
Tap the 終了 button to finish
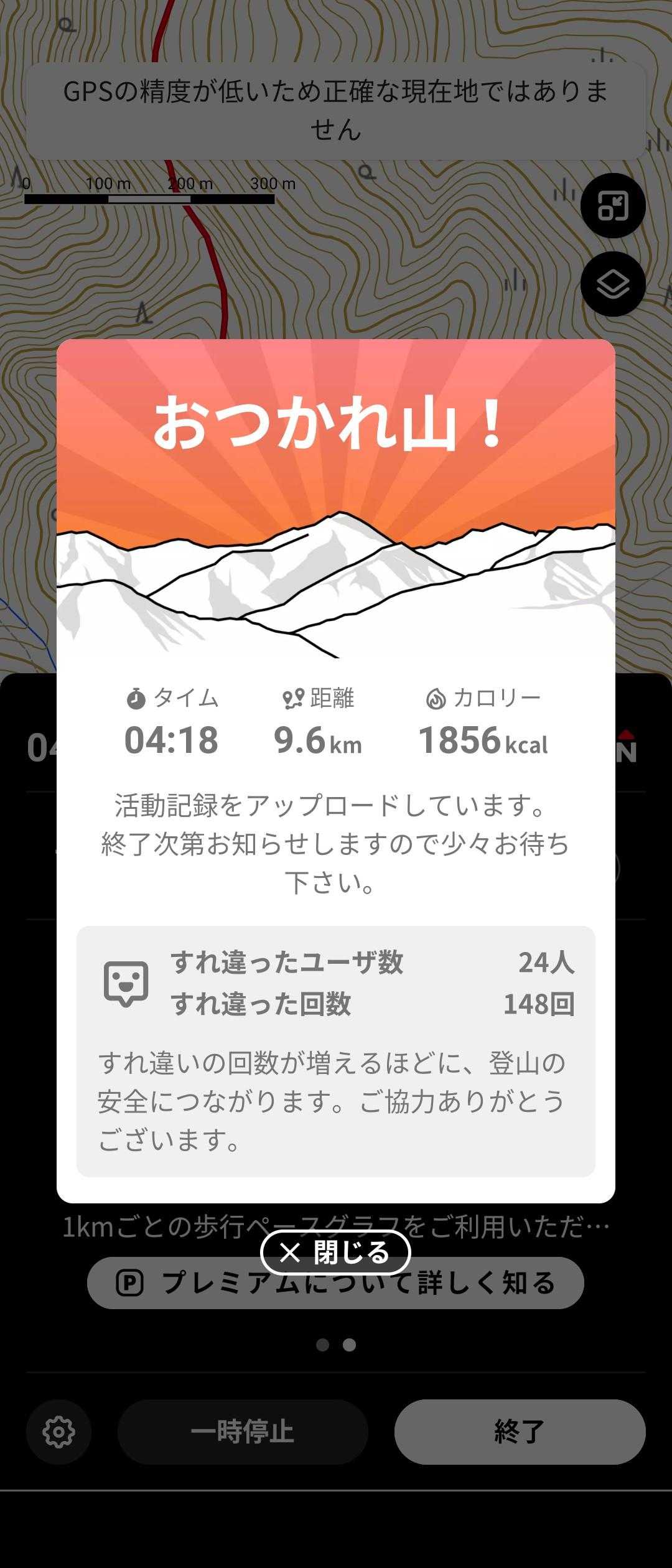[520, 1432]
